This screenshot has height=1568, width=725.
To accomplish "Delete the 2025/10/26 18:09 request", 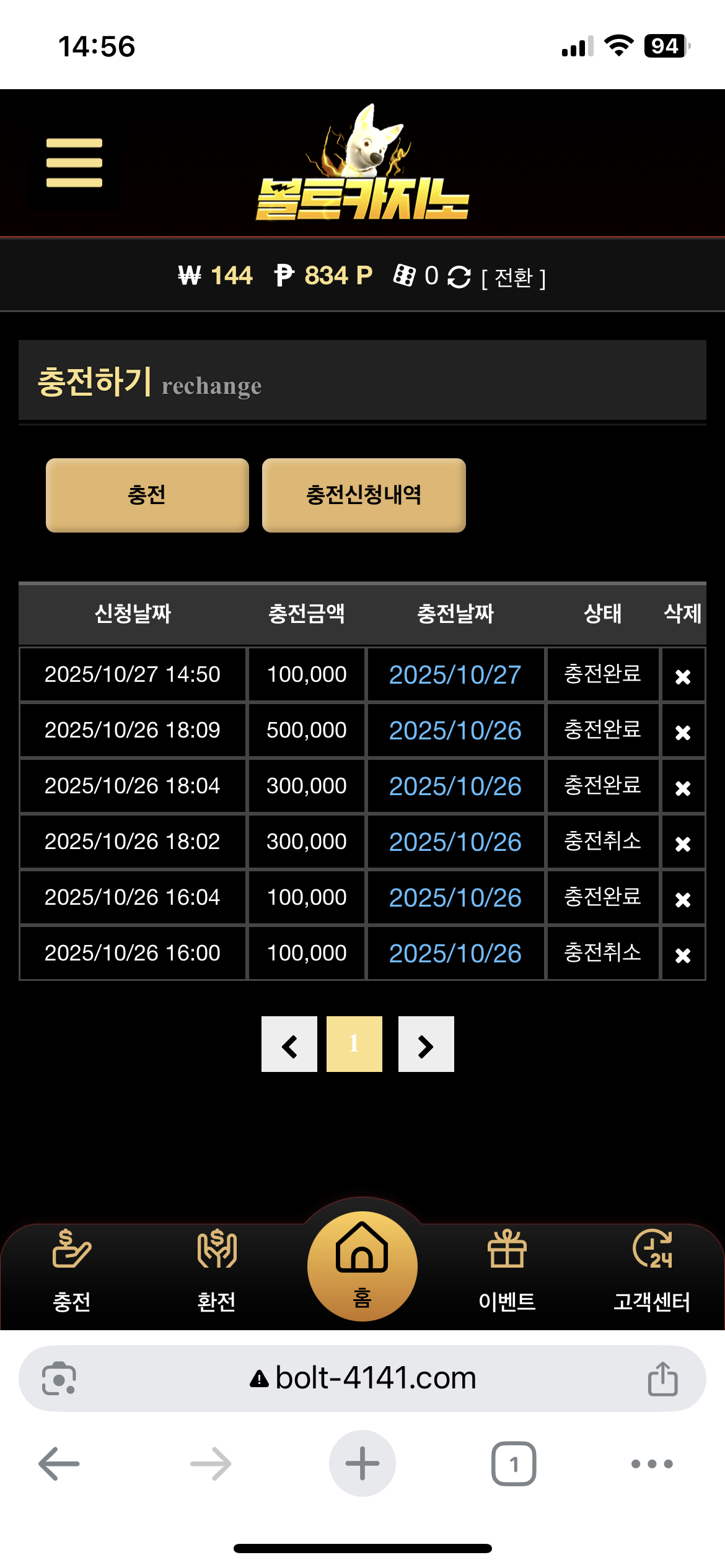I will 683,732.
